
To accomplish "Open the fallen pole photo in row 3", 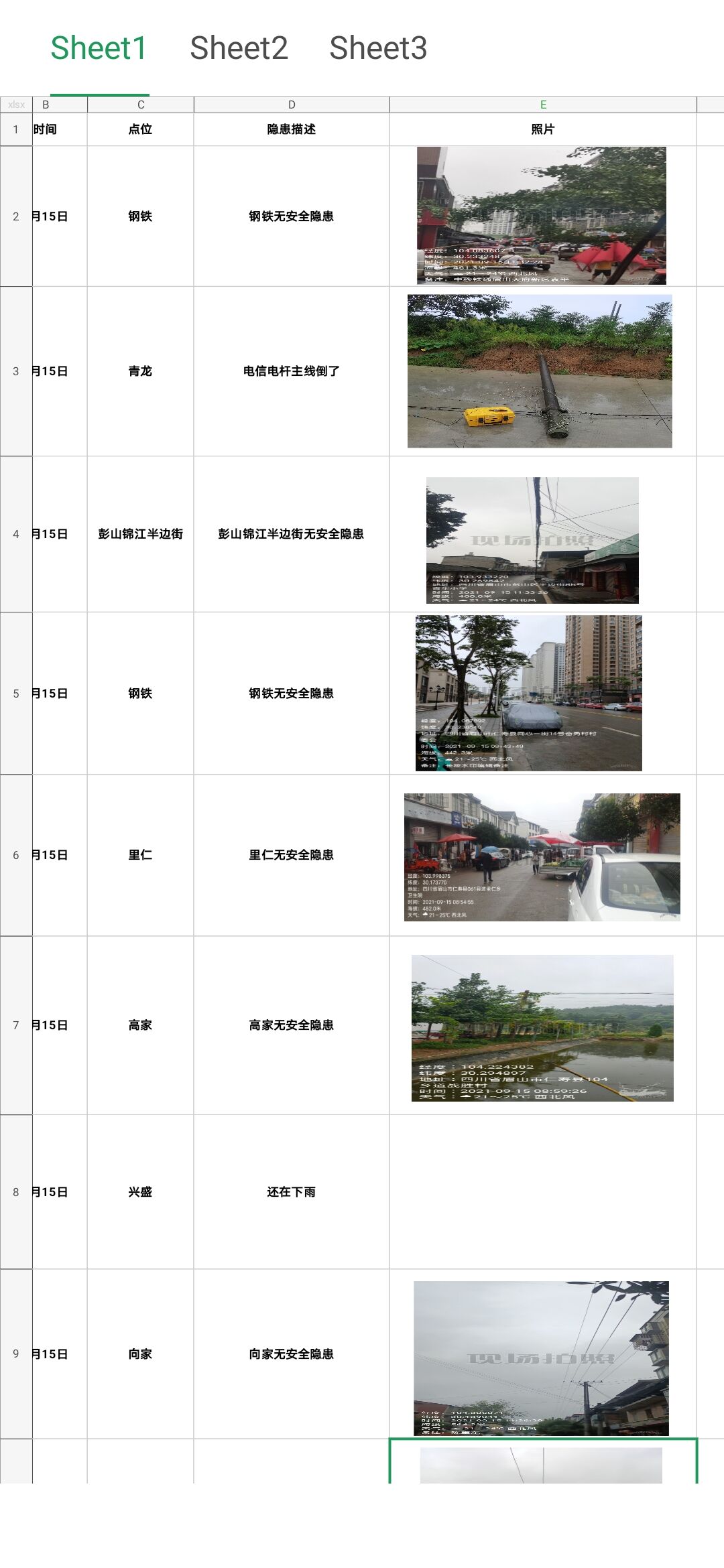I will pyautogui.click(x=540, y=371).
